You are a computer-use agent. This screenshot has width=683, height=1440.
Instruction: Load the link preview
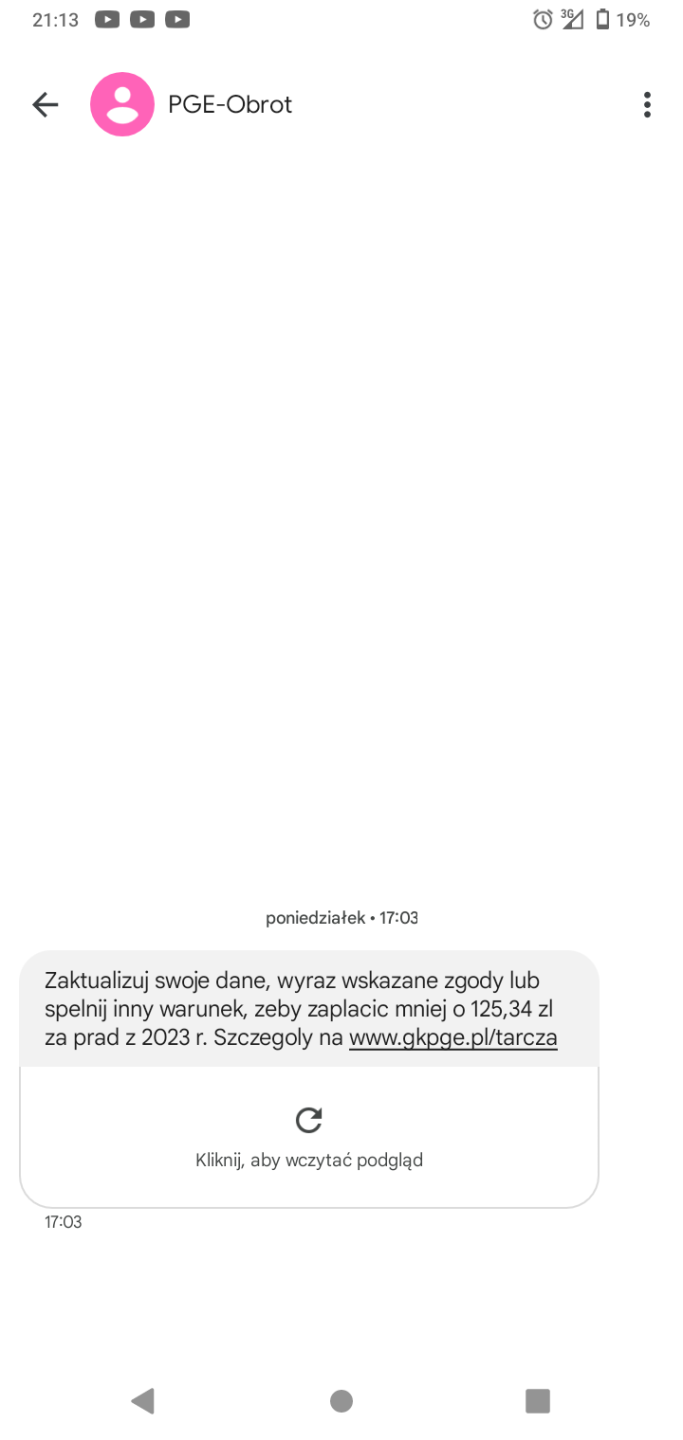coord(309,1136)
